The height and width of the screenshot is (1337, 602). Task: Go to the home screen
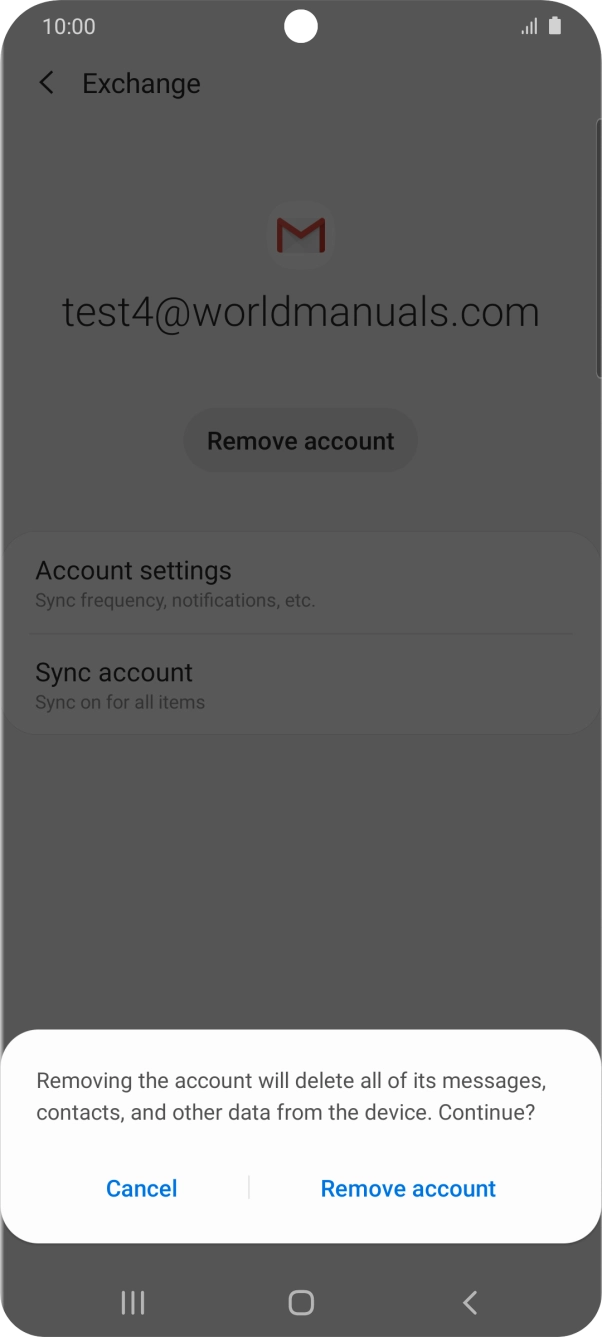(x=301, y=1302)
